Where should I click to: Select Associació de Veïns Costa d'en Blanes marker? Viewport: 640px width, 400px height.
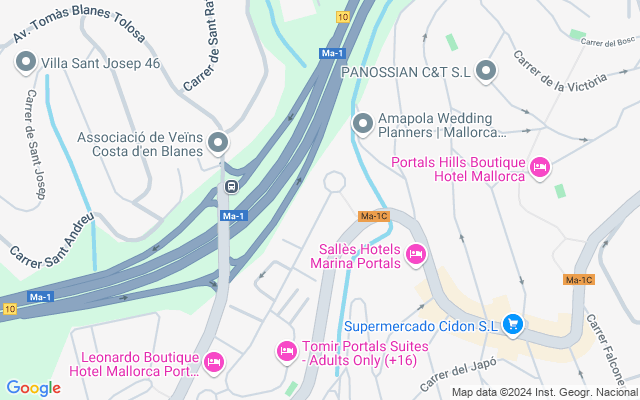(218, 143)
